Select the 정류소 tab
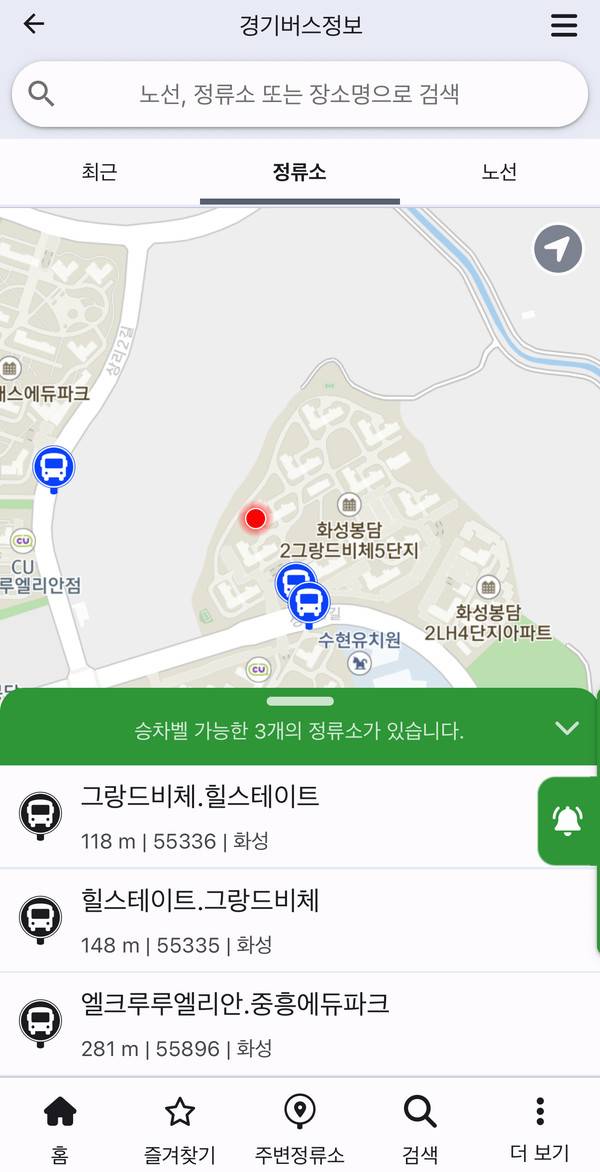The width and height of the screenshot is (600, 1172). point(299,172)
